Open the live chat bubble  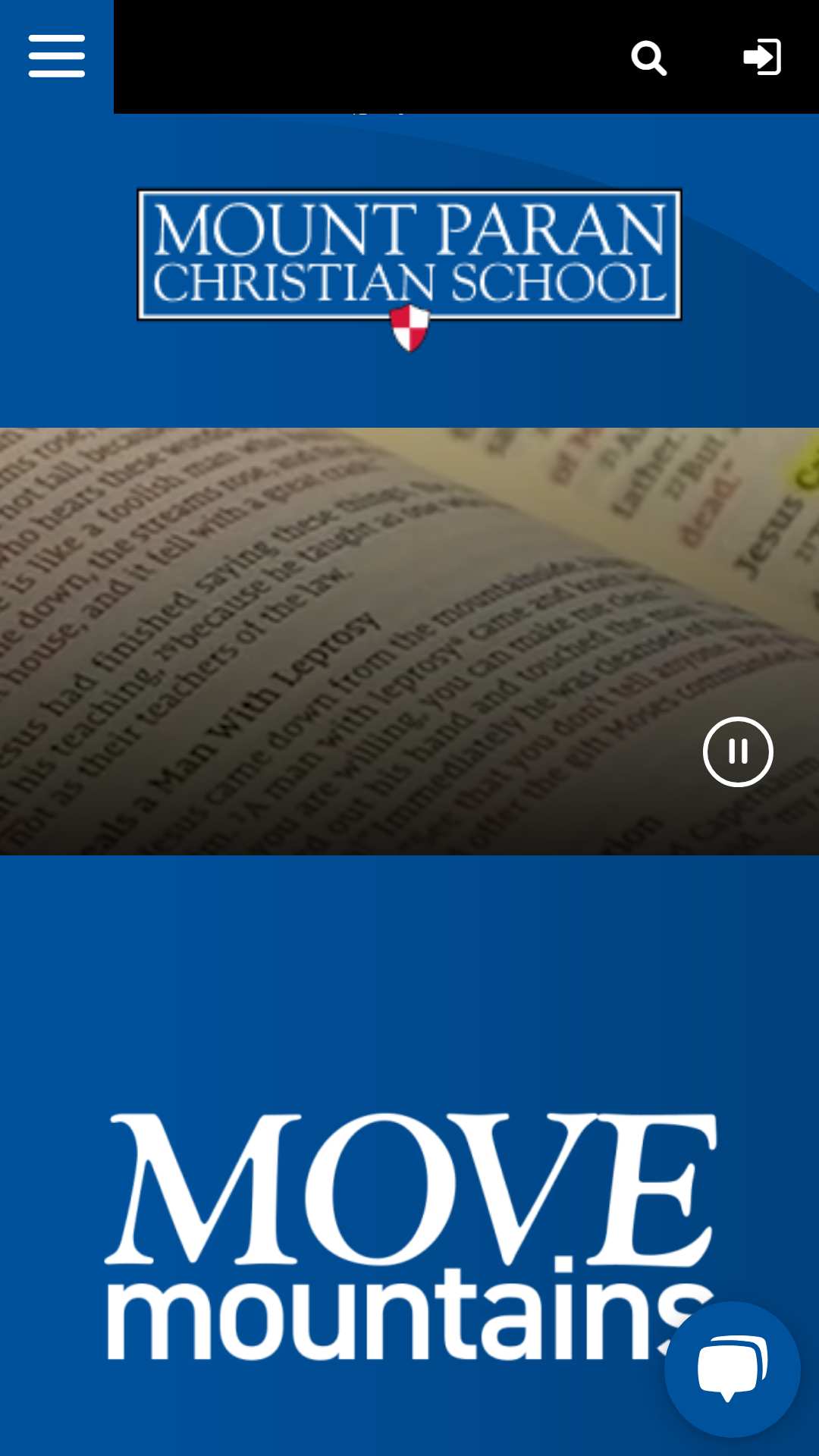click(733, 1369)
